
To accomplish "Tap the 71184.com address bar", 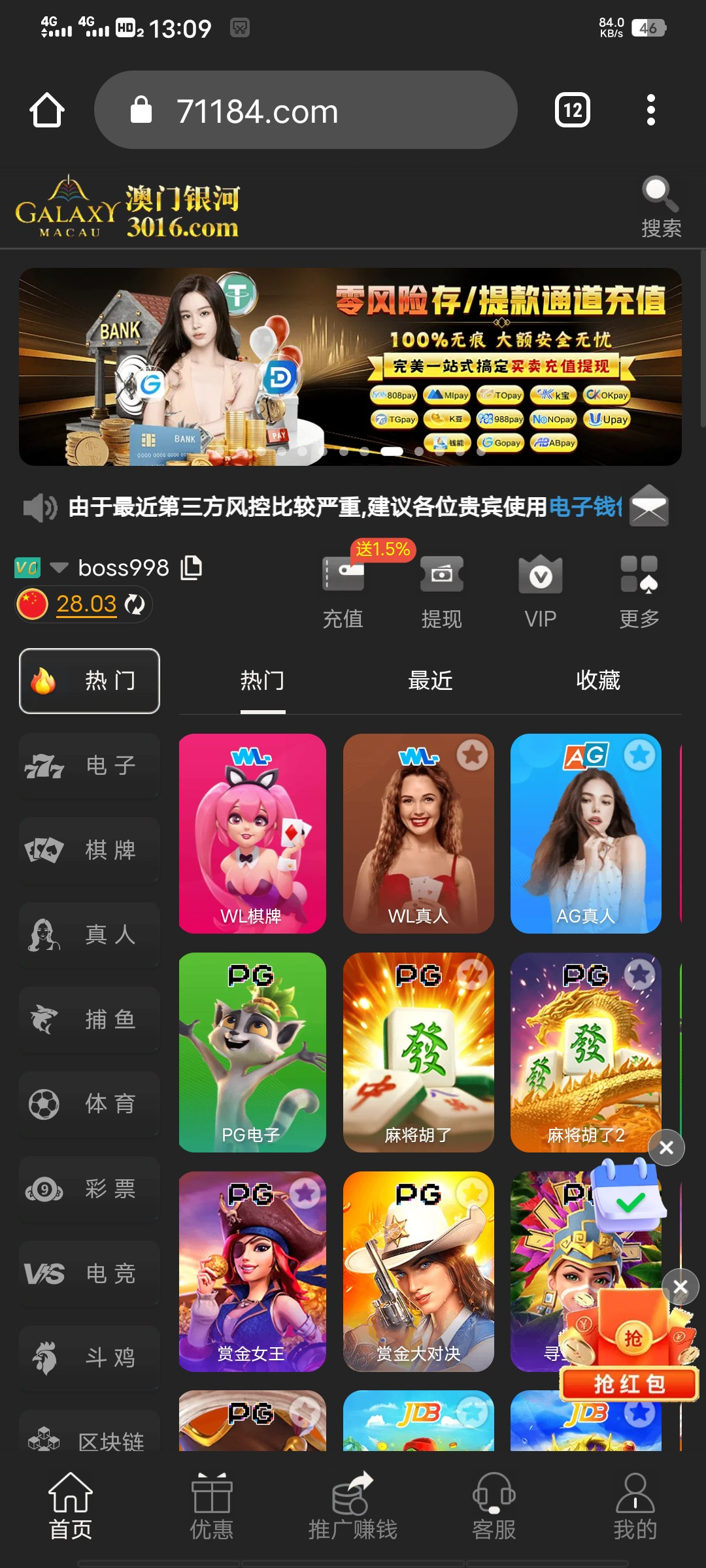I will pyautogui.click(x=306, y=110).
